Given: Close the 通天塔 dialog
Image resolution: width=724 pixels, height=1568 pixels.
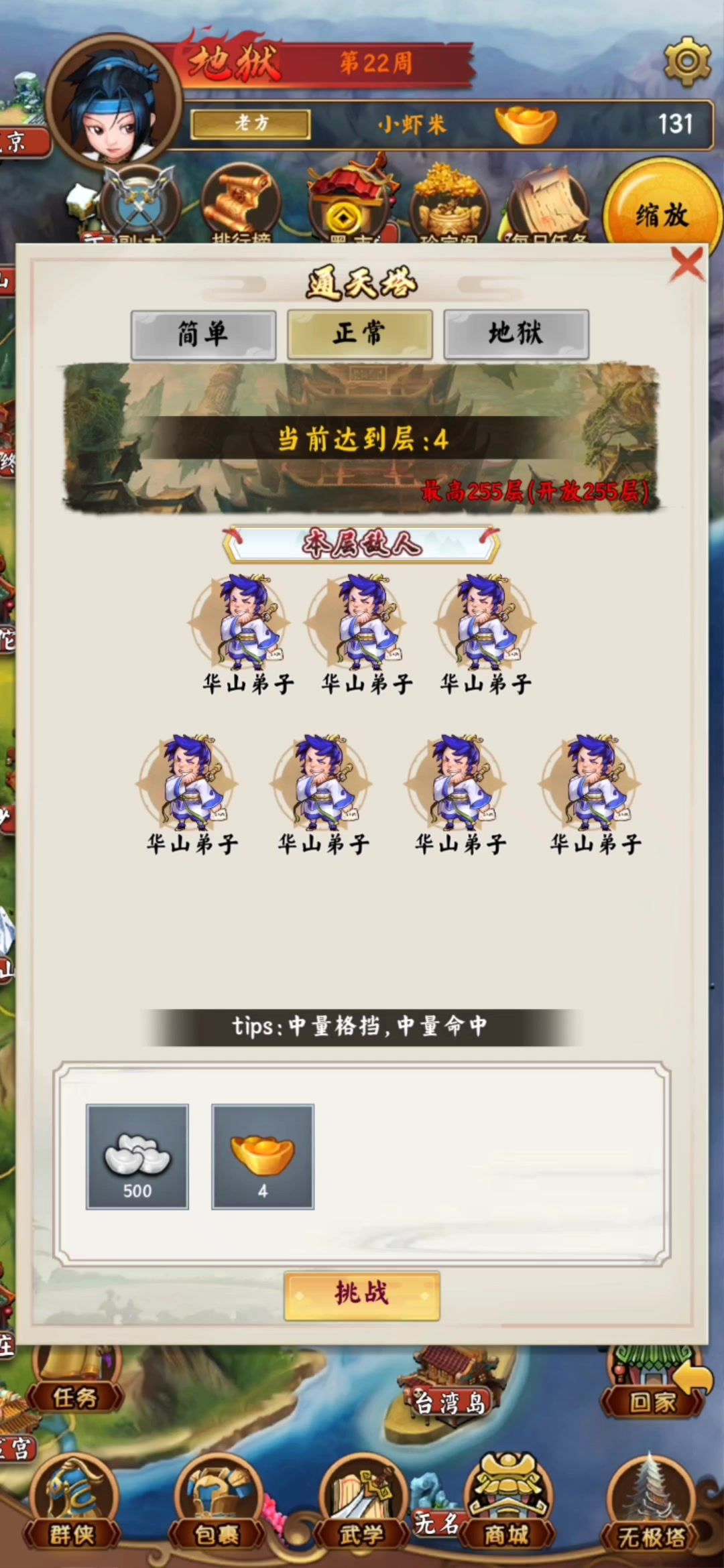Looking at the screenshot, I should pos(687,263).
